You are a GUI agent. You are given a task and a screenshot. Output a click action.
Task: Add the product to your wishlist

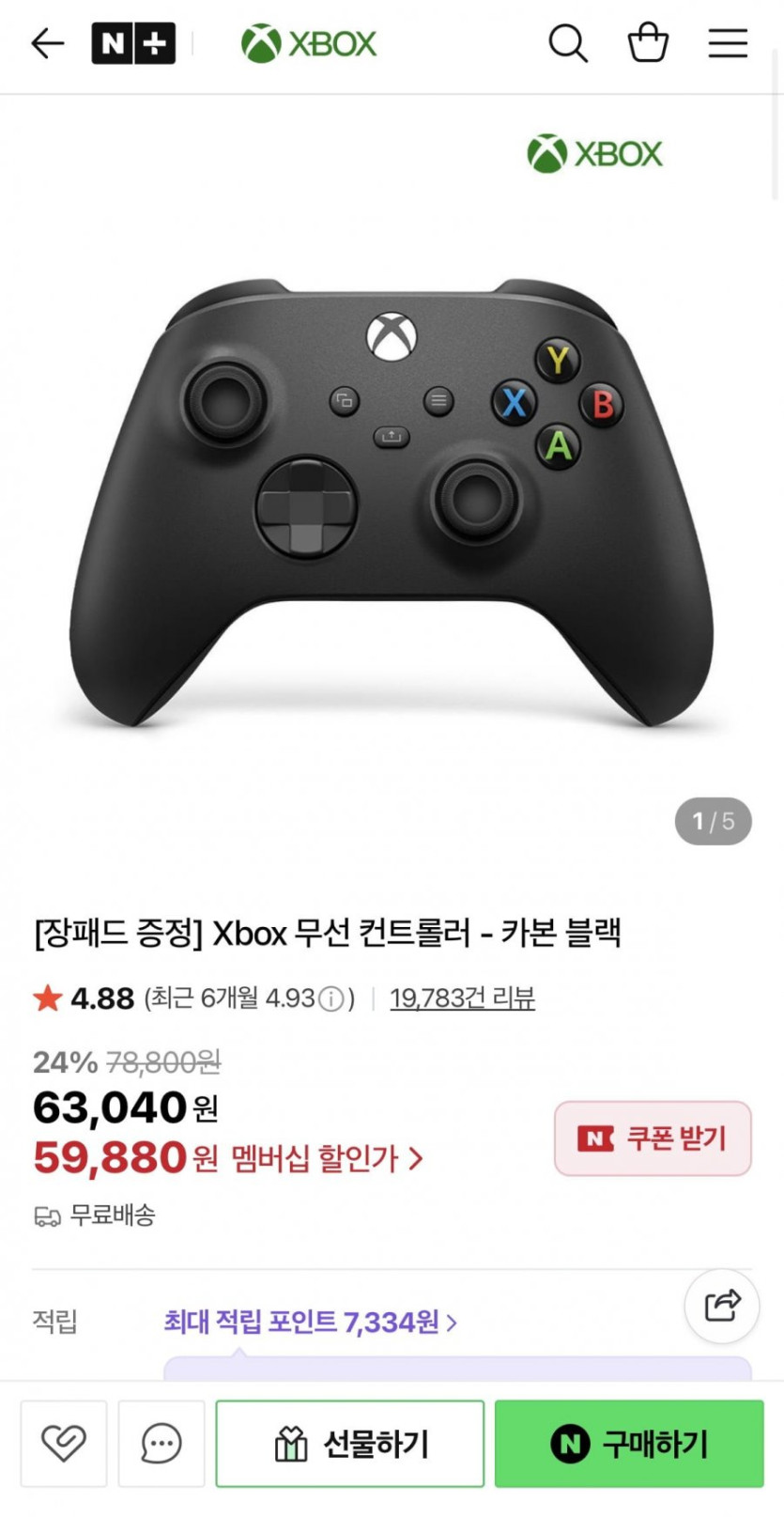[x=64, y=1443]
